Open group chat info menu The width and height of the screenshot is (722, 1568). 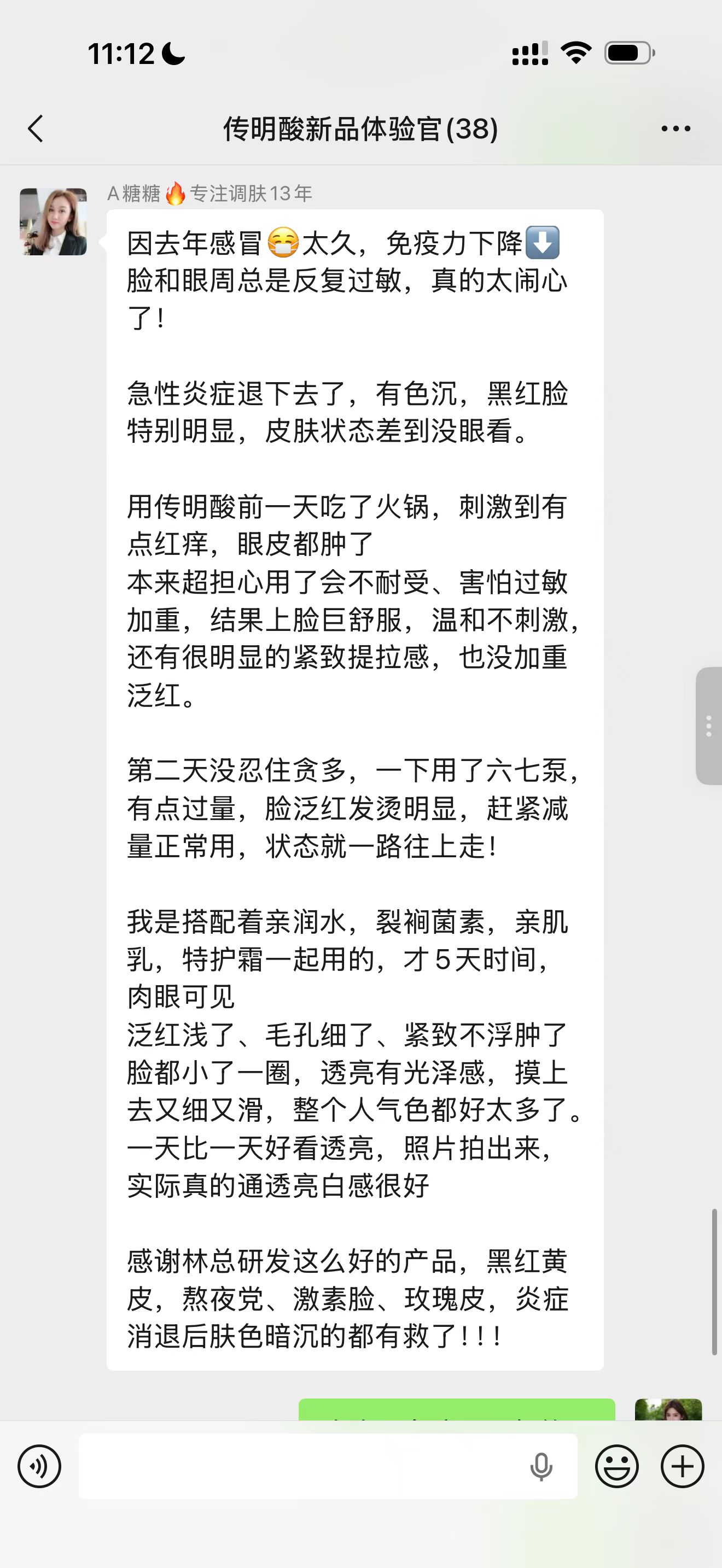[x=676, y=128]
